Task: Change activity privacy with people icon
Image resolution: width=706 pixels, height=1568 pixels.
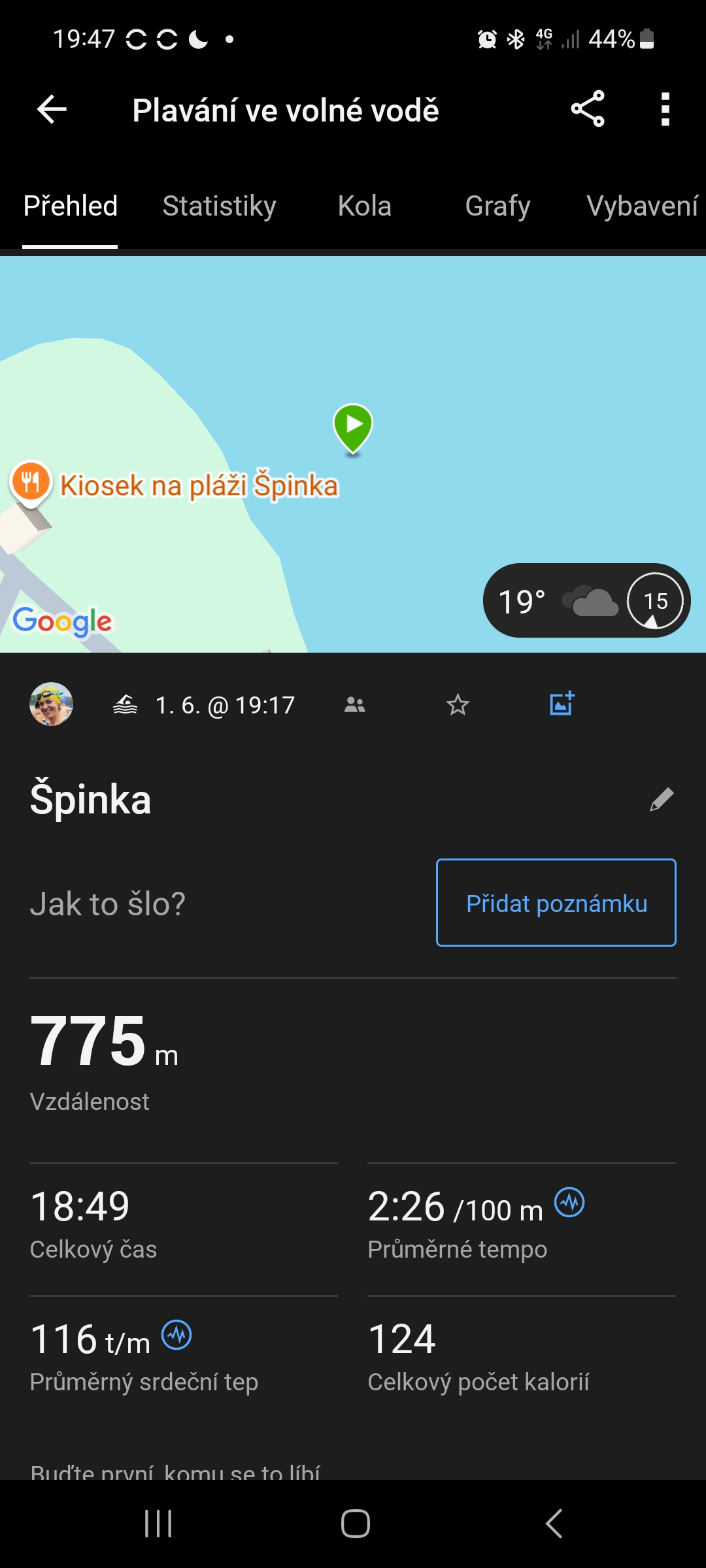Action: pos(354,705)
